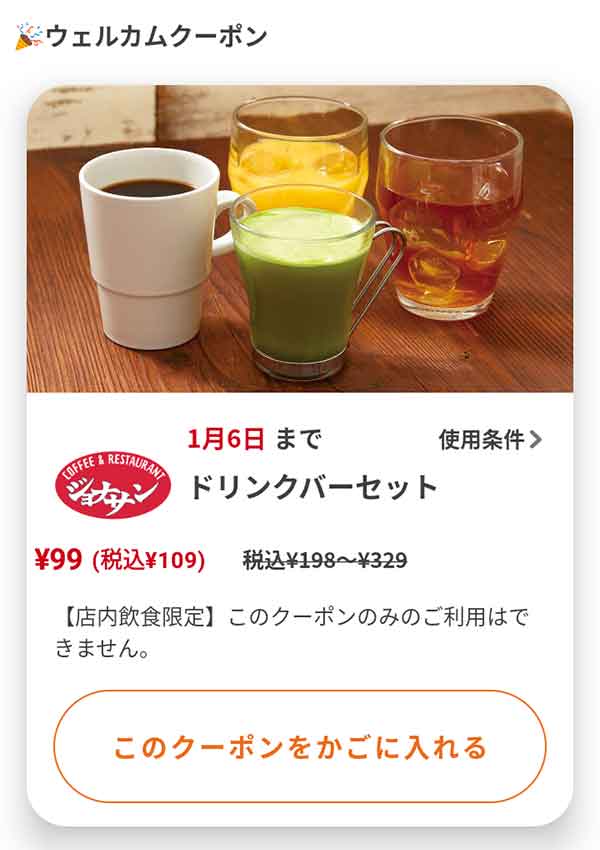Open the 使用条件 usage conditions link
Viewport: 600px width, 850px height.
489,439
